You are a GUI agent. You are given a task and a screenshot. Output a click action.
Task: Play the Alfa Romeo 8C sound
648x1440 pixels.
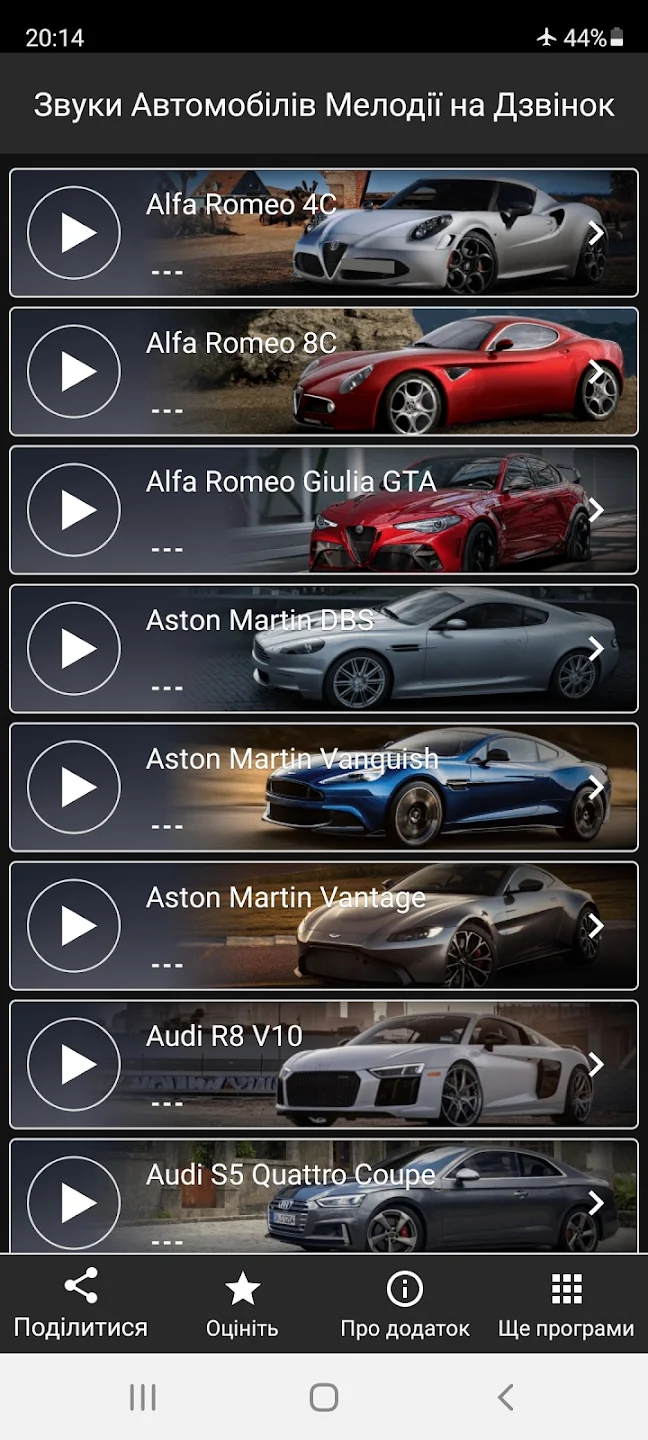[74, 371]
